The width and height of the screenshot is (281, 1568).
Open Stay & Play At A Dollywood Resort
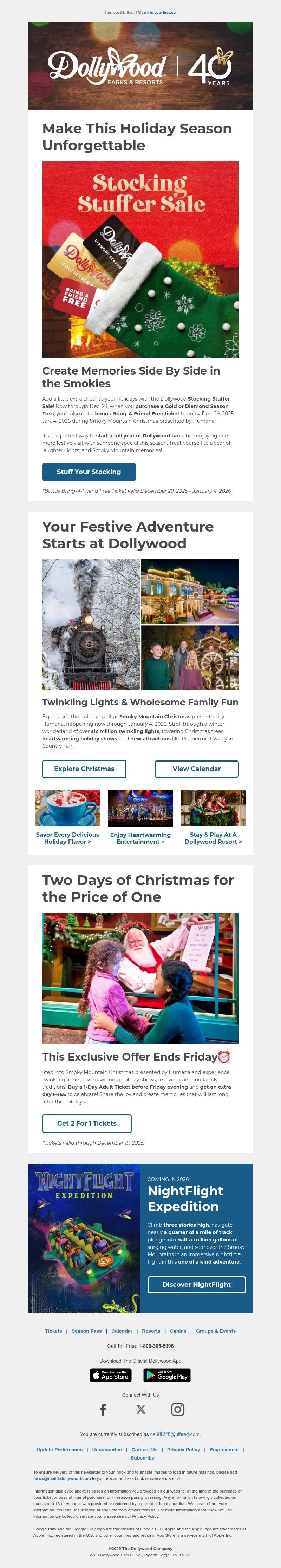click(x=213, y=838)
